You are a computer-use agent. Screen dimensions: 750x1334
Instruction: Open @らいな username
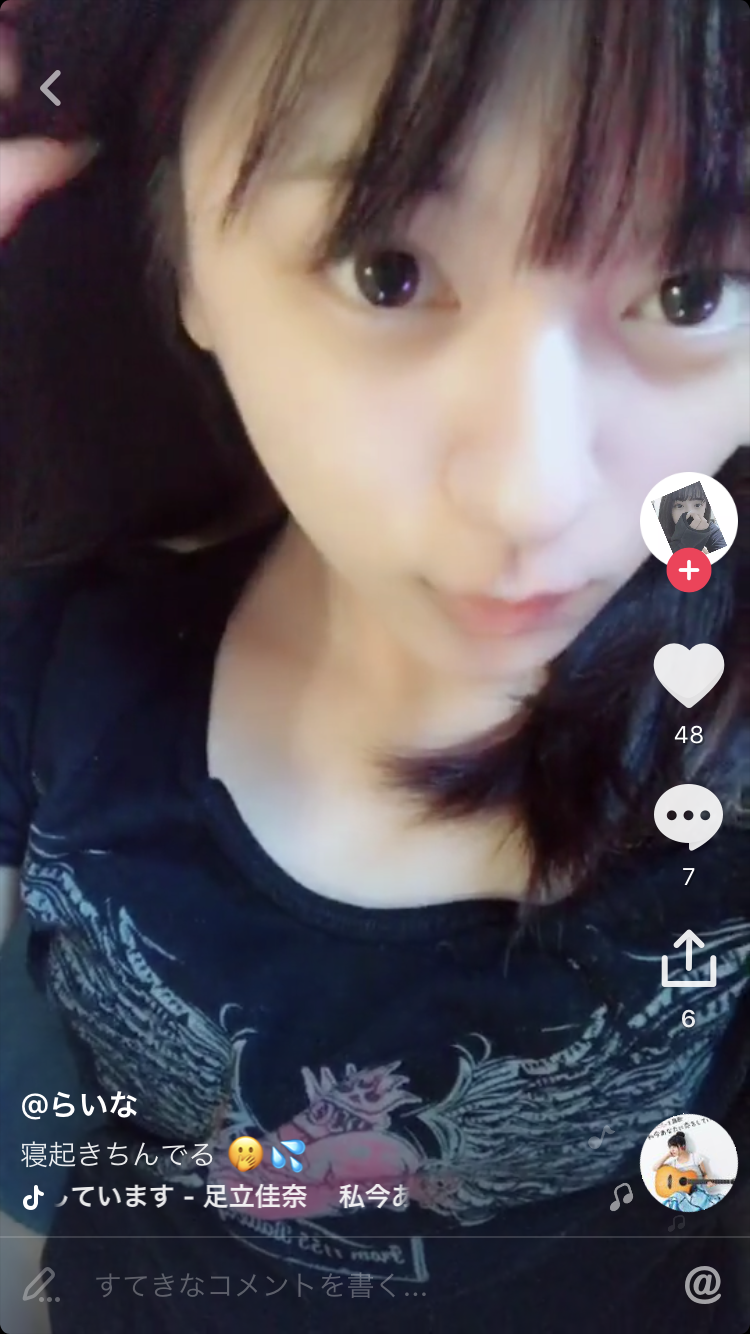click(x=80, y=1105)
